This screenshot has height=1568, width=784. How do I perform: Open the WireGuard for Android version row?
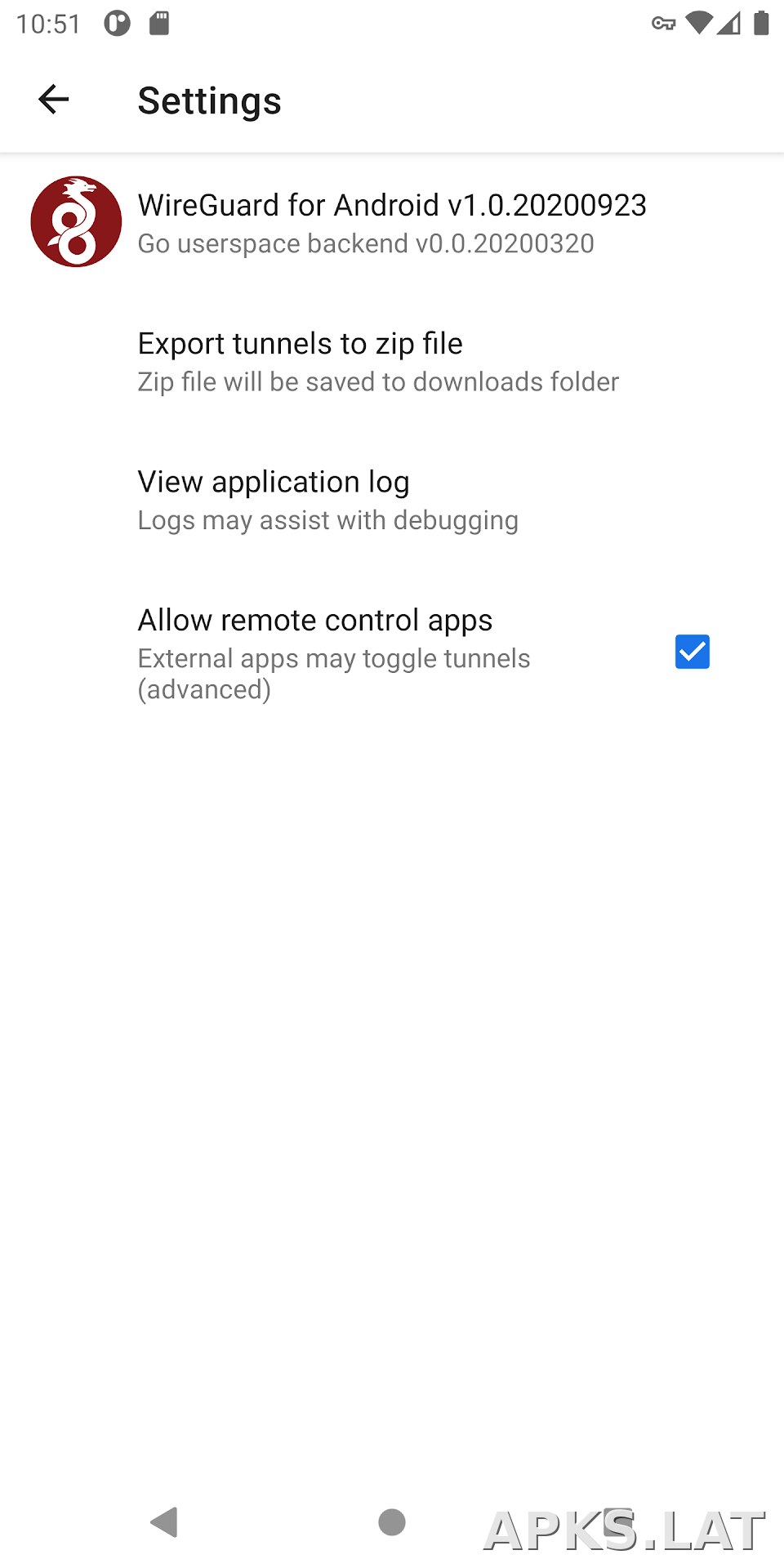point(392,222)
